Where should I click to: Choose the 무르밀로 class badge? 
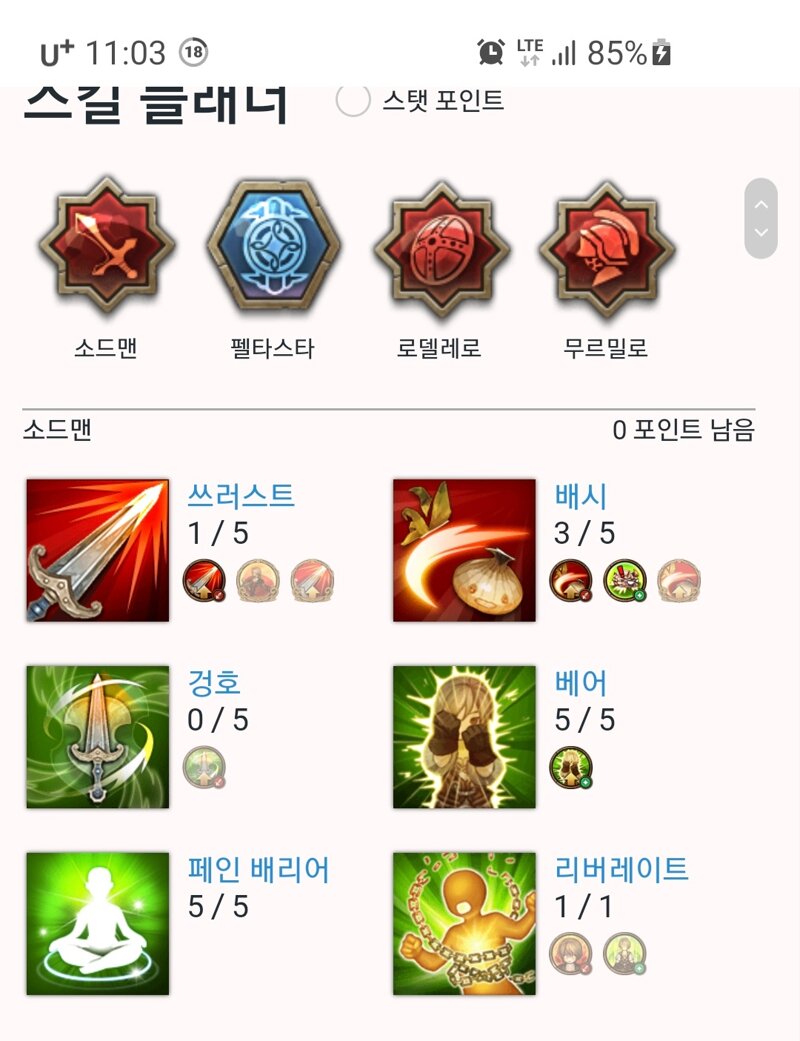point(606,245)
